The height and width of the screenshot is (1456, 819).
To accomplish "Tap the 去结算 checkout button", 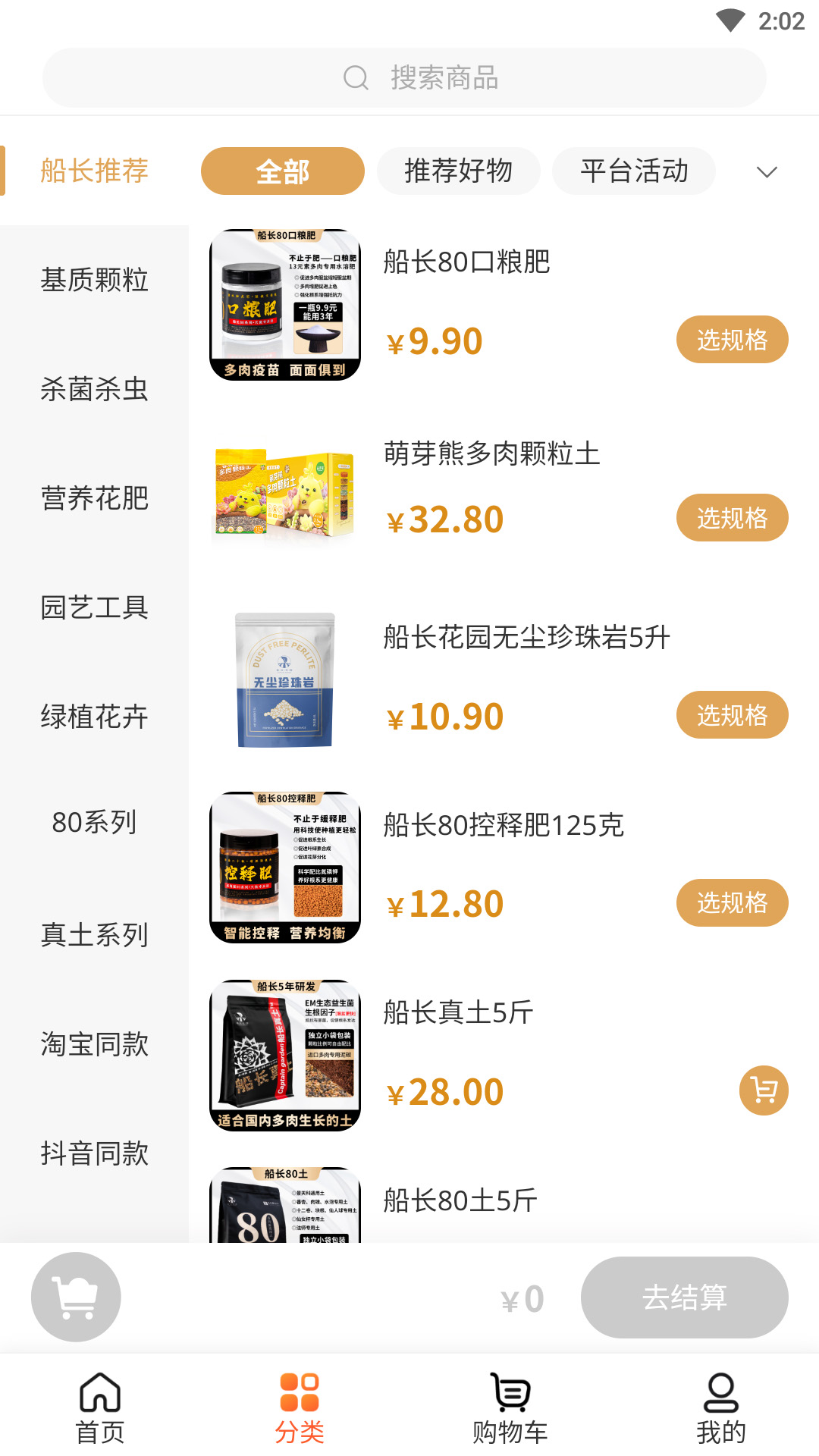I will [x=684, y=1298].
